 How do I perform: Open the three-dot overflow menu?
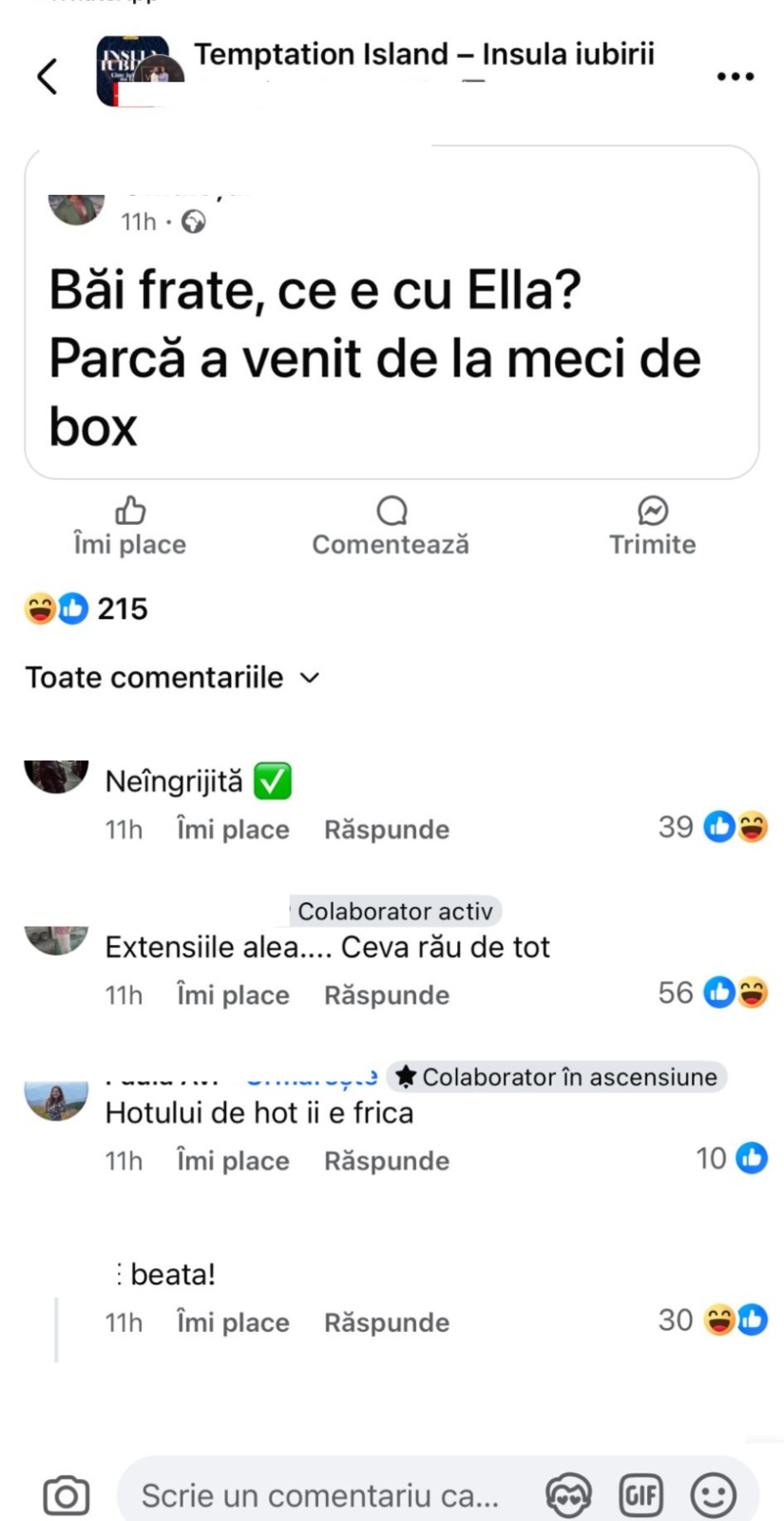coord(735,76)
